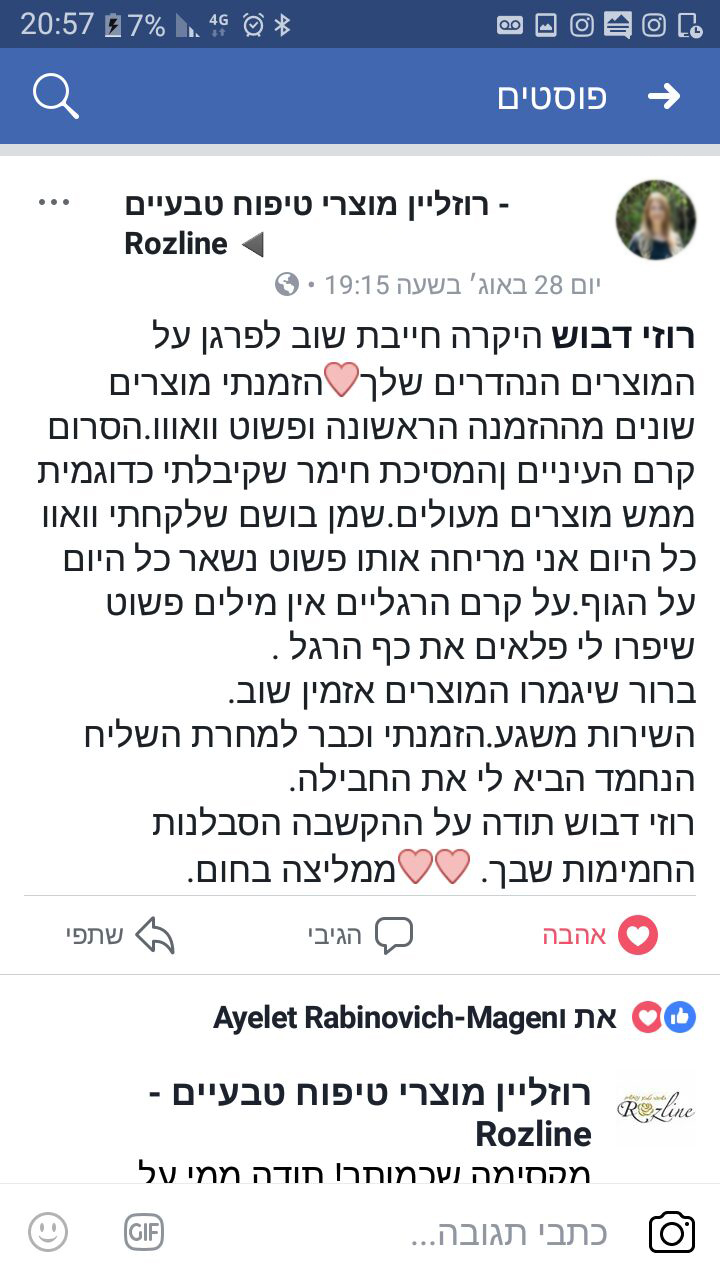Share the post with שתפי

pyautogui.click(x=120, y=935)
